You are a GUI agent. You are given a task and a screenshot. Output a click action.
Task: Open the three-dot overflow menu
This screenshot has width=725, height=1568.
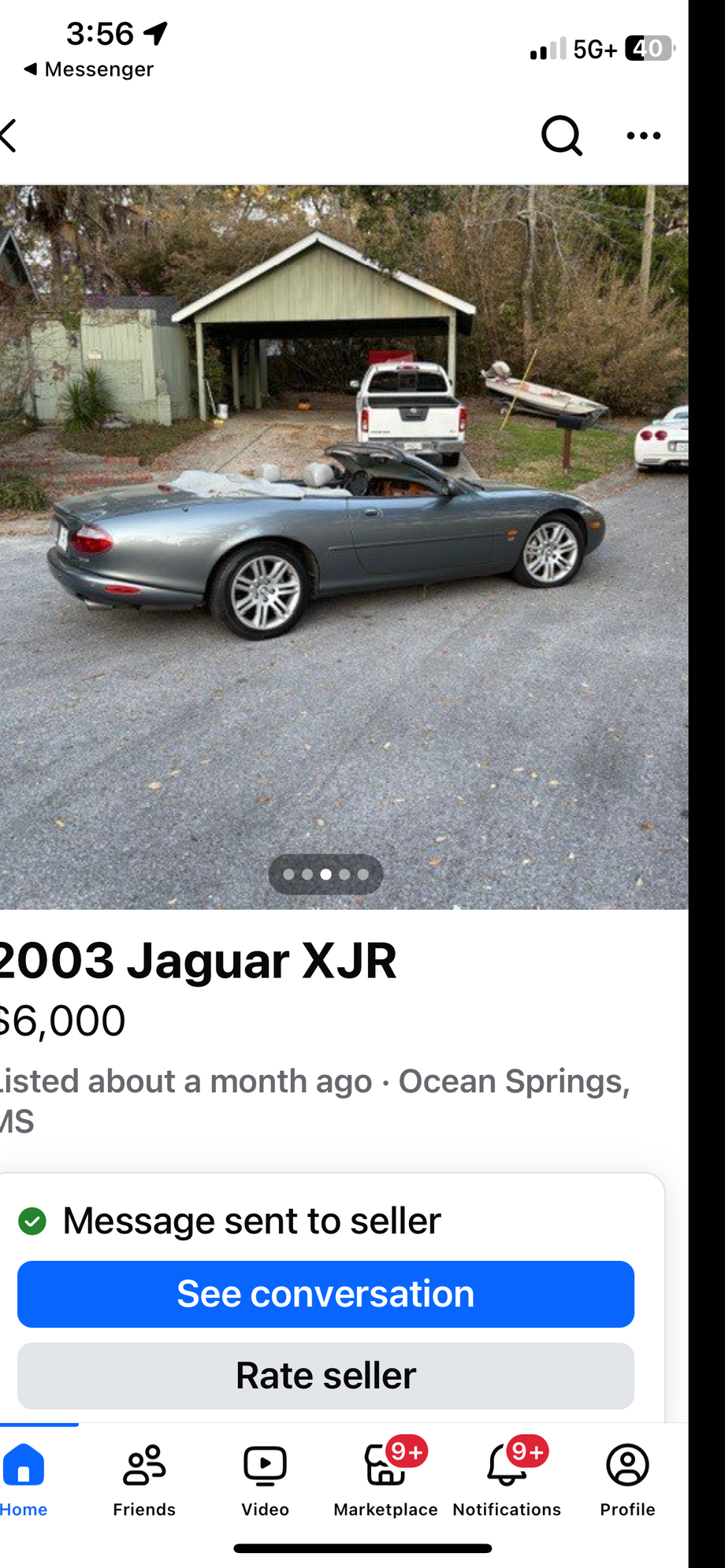click(643, 135)
